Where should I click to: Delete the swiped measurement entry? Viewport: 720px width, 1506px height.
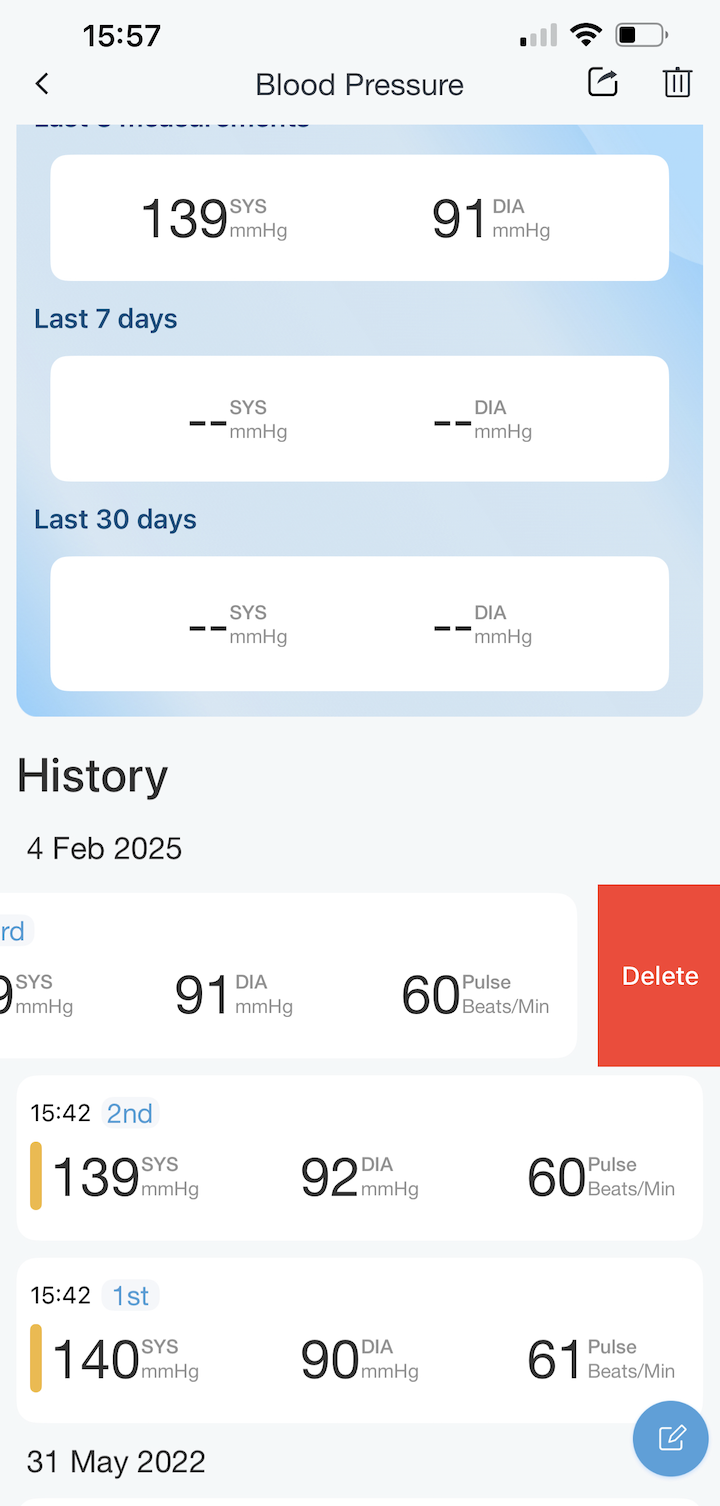pyautogui.click(x=659, y=976)
